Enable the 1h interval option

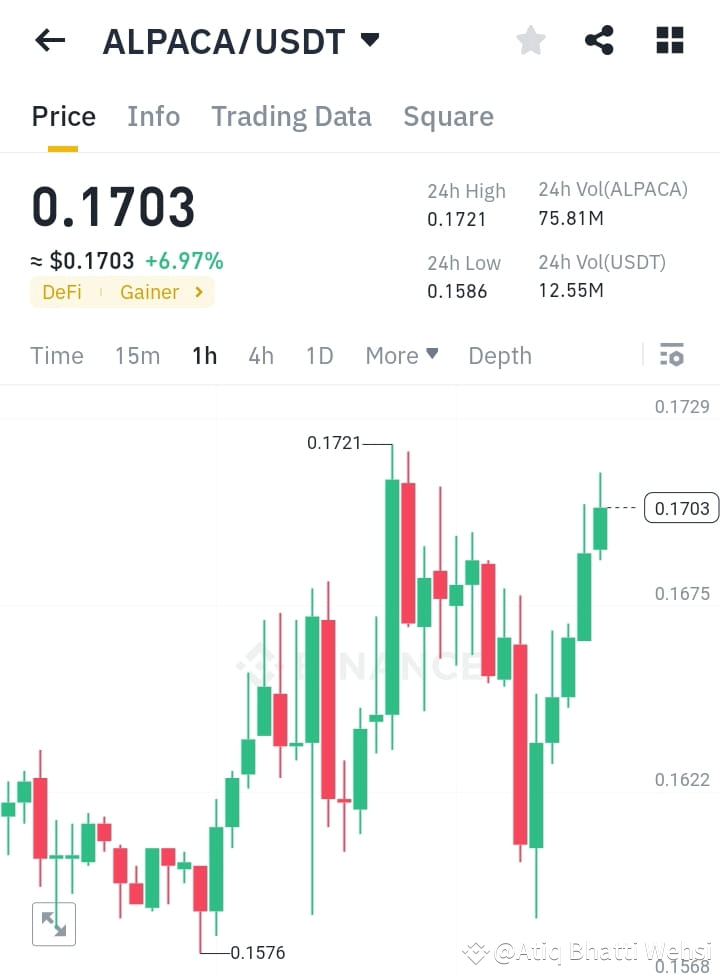204,355
